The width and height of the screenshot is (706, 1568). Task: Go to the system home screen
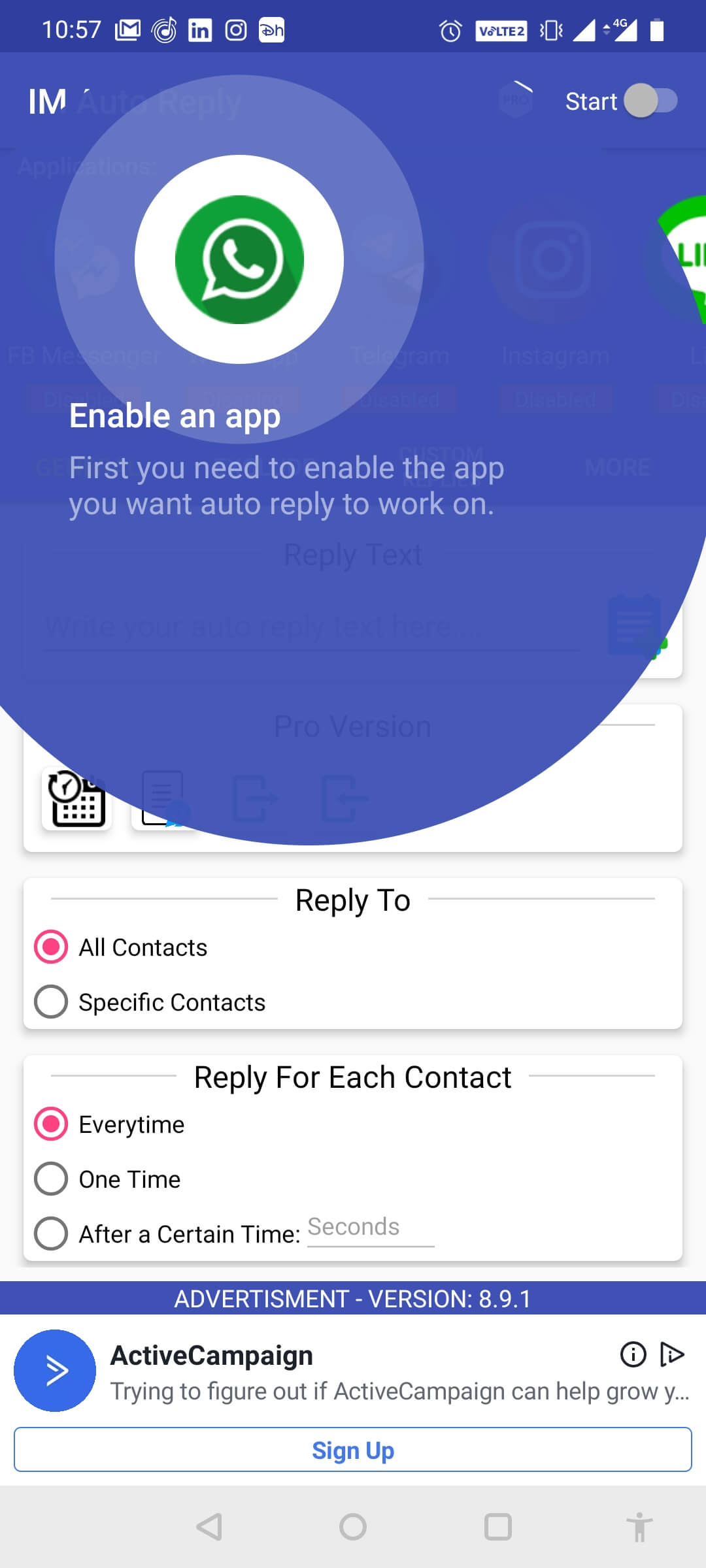(353, 1527)
